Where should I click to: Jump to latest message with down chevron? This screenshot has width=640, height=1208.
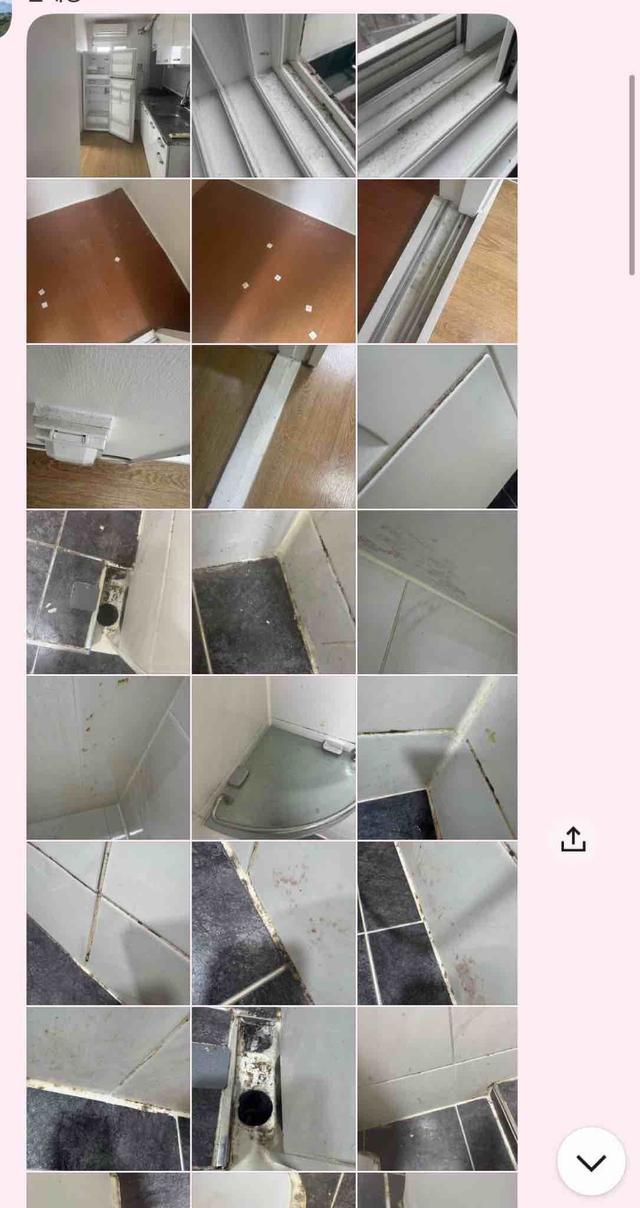click(591, 1161)
